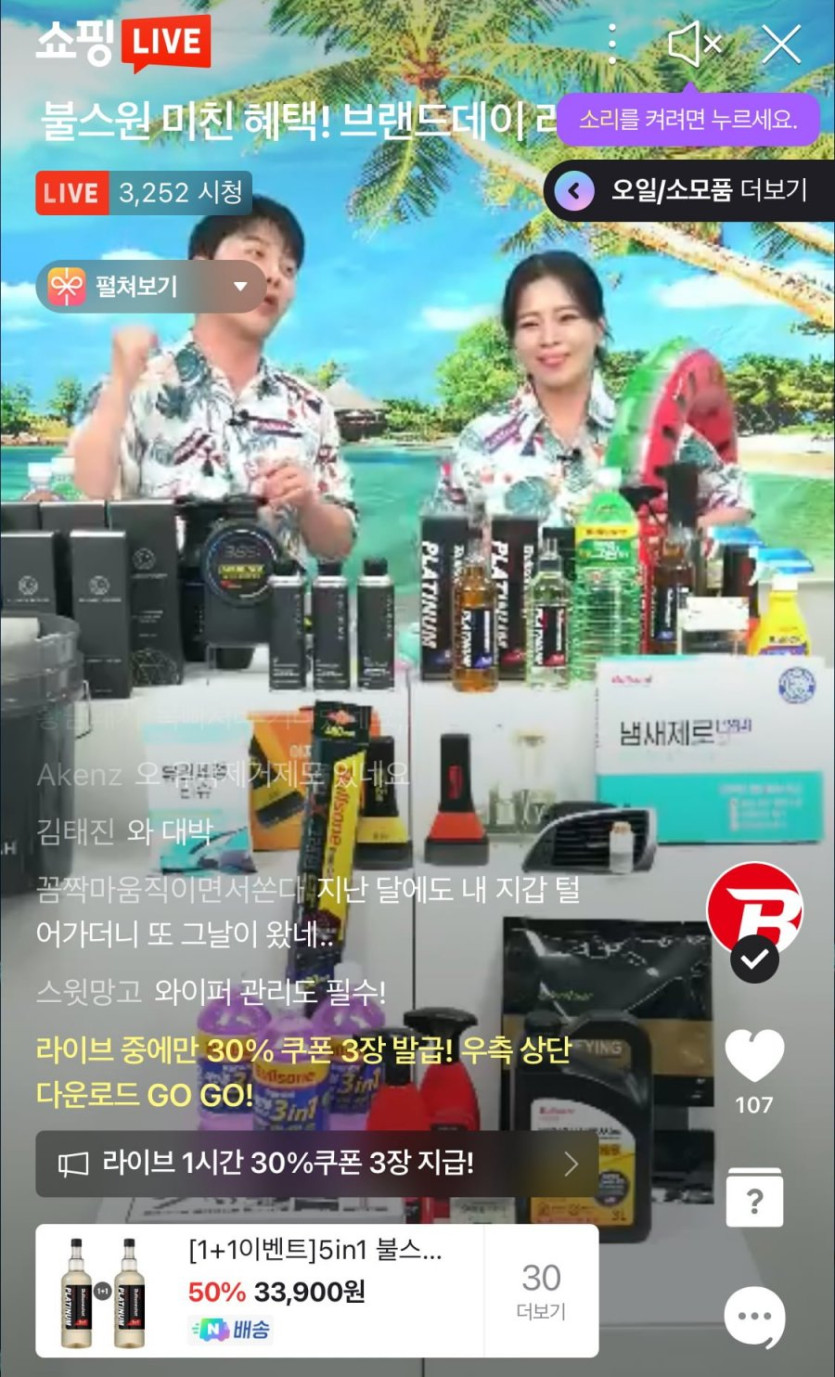Like the live stream with heart

pos(754,1056)
